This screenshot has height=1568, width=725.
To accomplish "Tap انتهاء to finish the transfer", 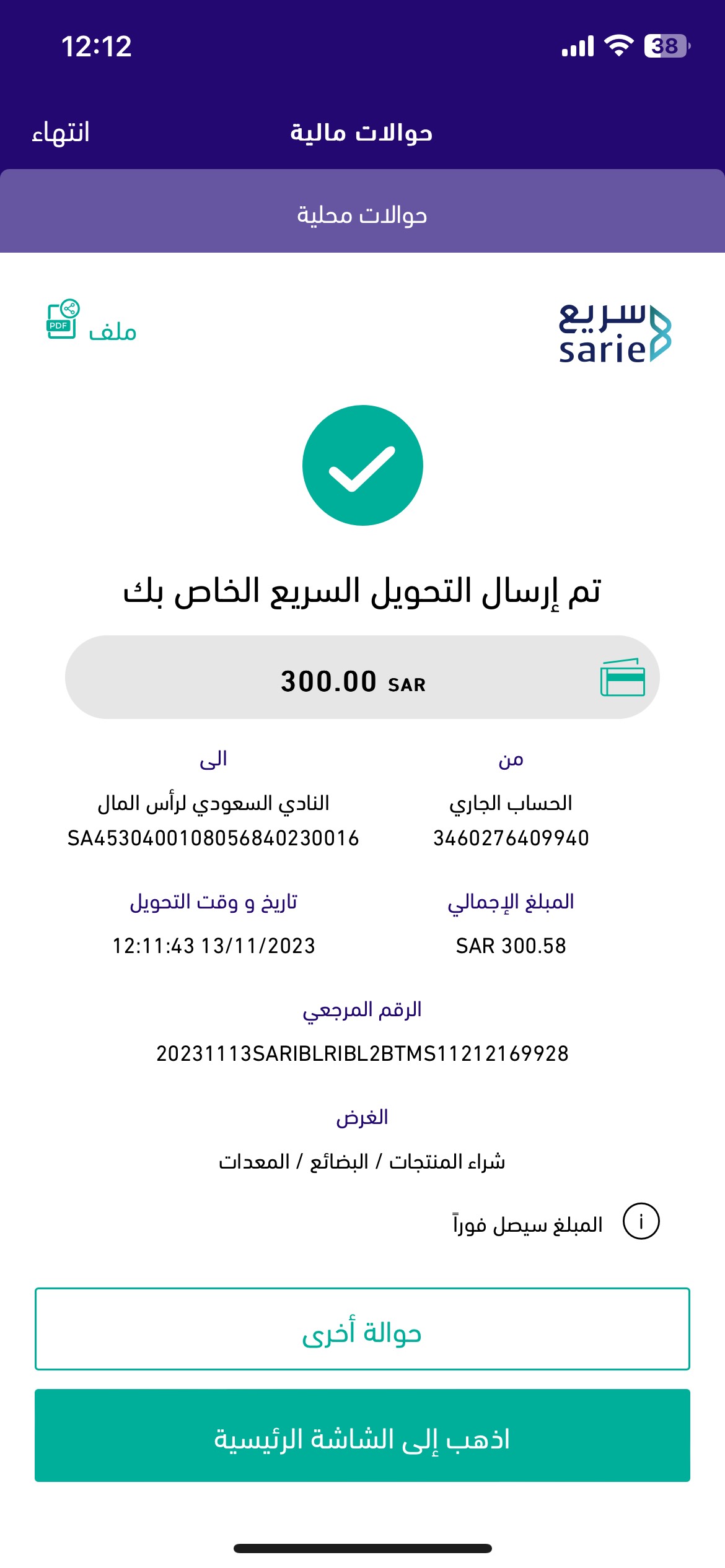I will coord(61,133).
